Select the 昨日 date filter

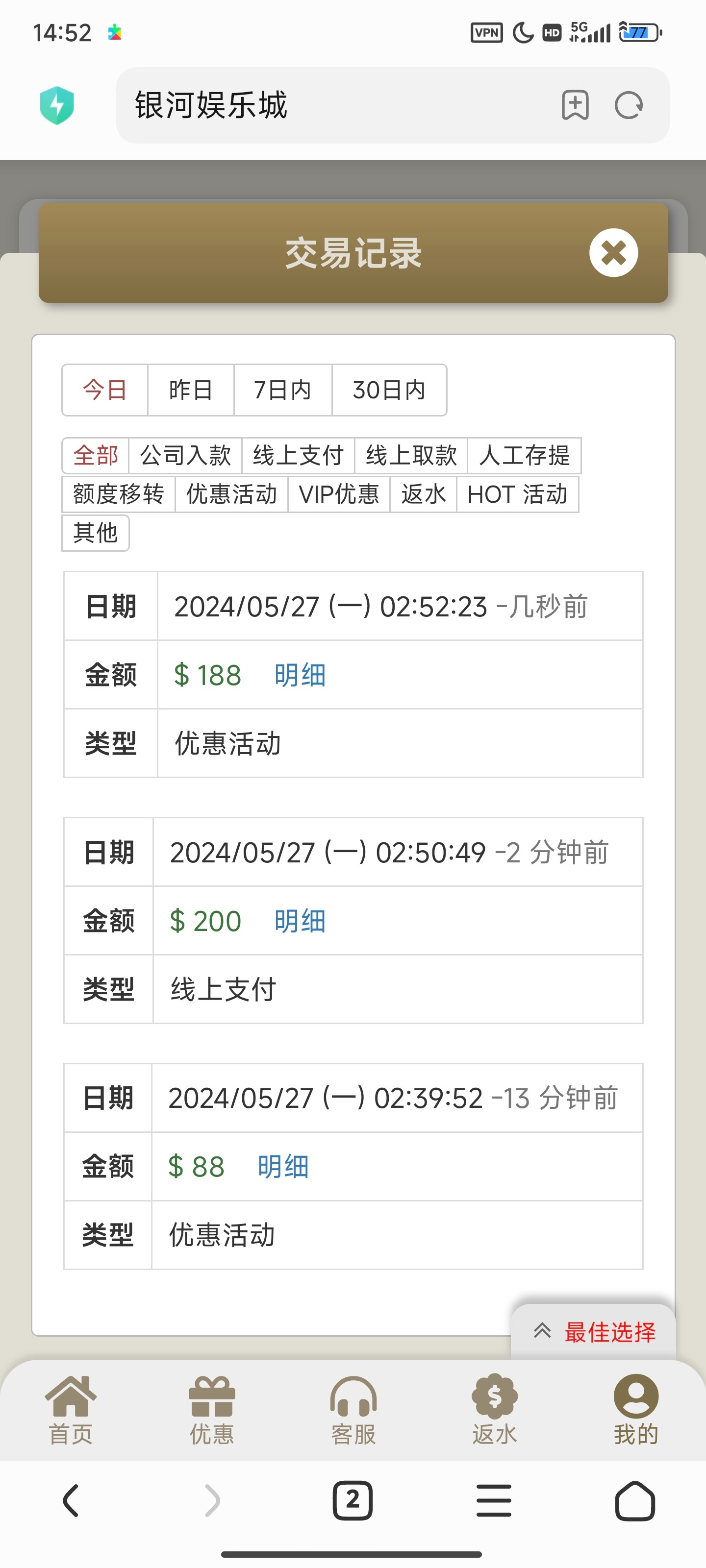point(191,390)
